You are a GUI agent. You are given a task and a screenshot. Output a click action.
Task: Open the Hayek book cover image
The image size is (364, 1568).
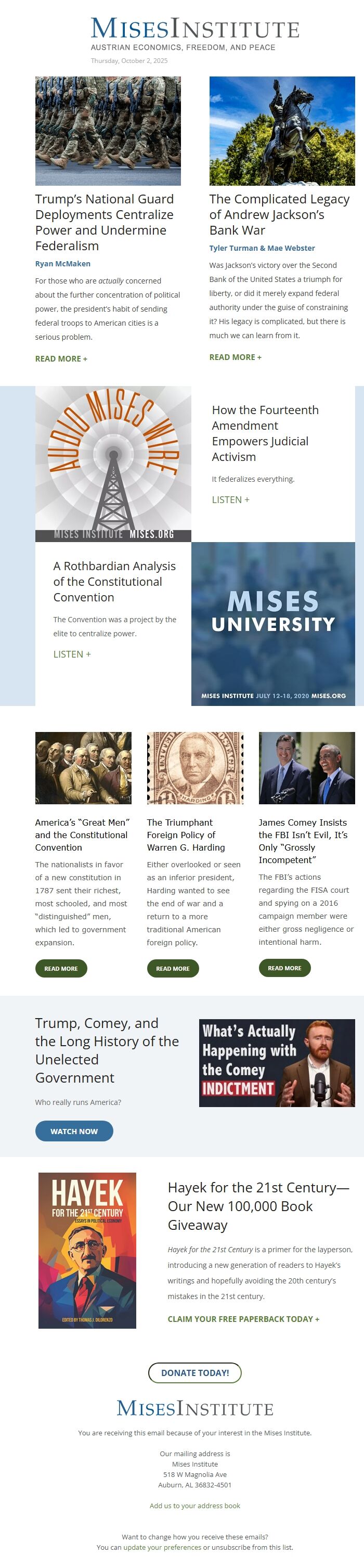[87, 1250]
